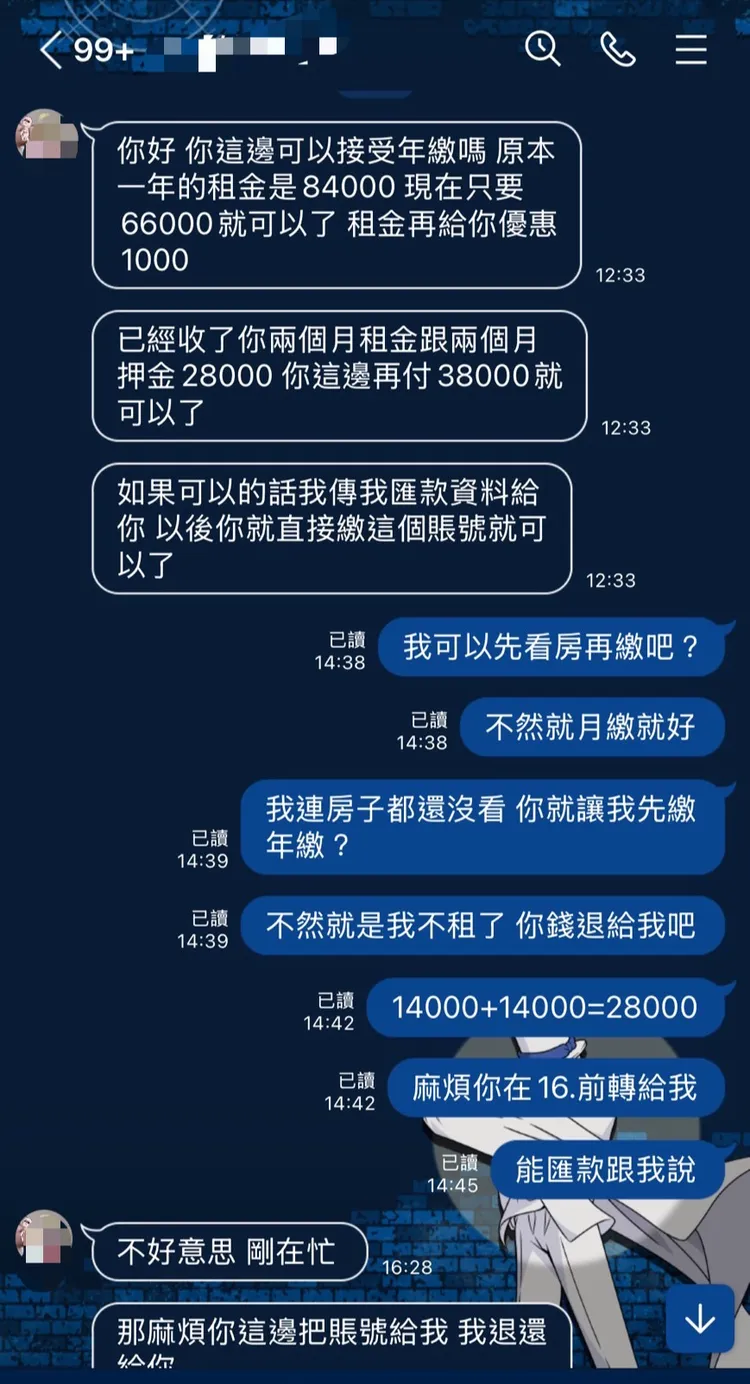Open the chat settings hamburger menu
Image resolution: width=750 pixels, height=1384 pixels.
691,50
